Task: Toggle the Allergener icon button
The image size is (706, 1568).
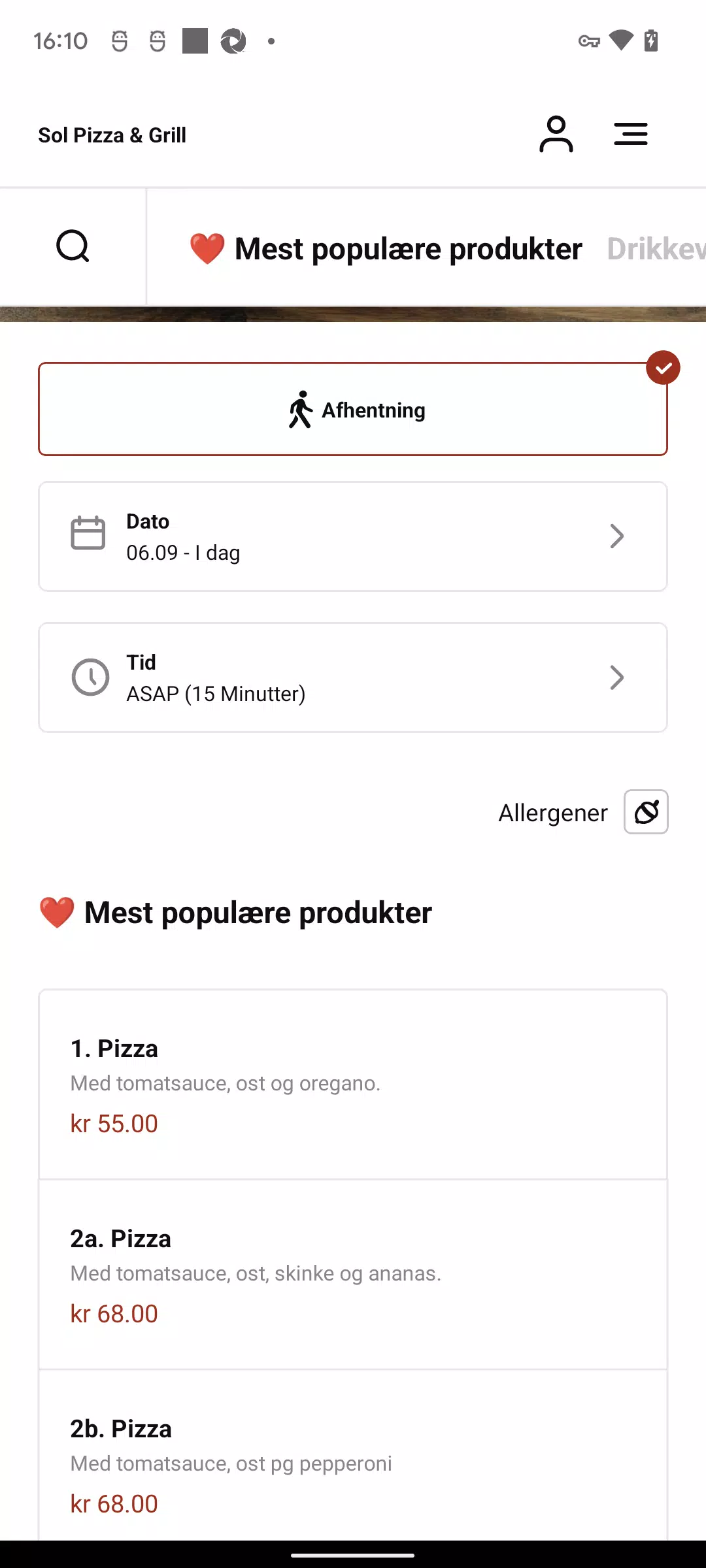Action: click(646, 812)
